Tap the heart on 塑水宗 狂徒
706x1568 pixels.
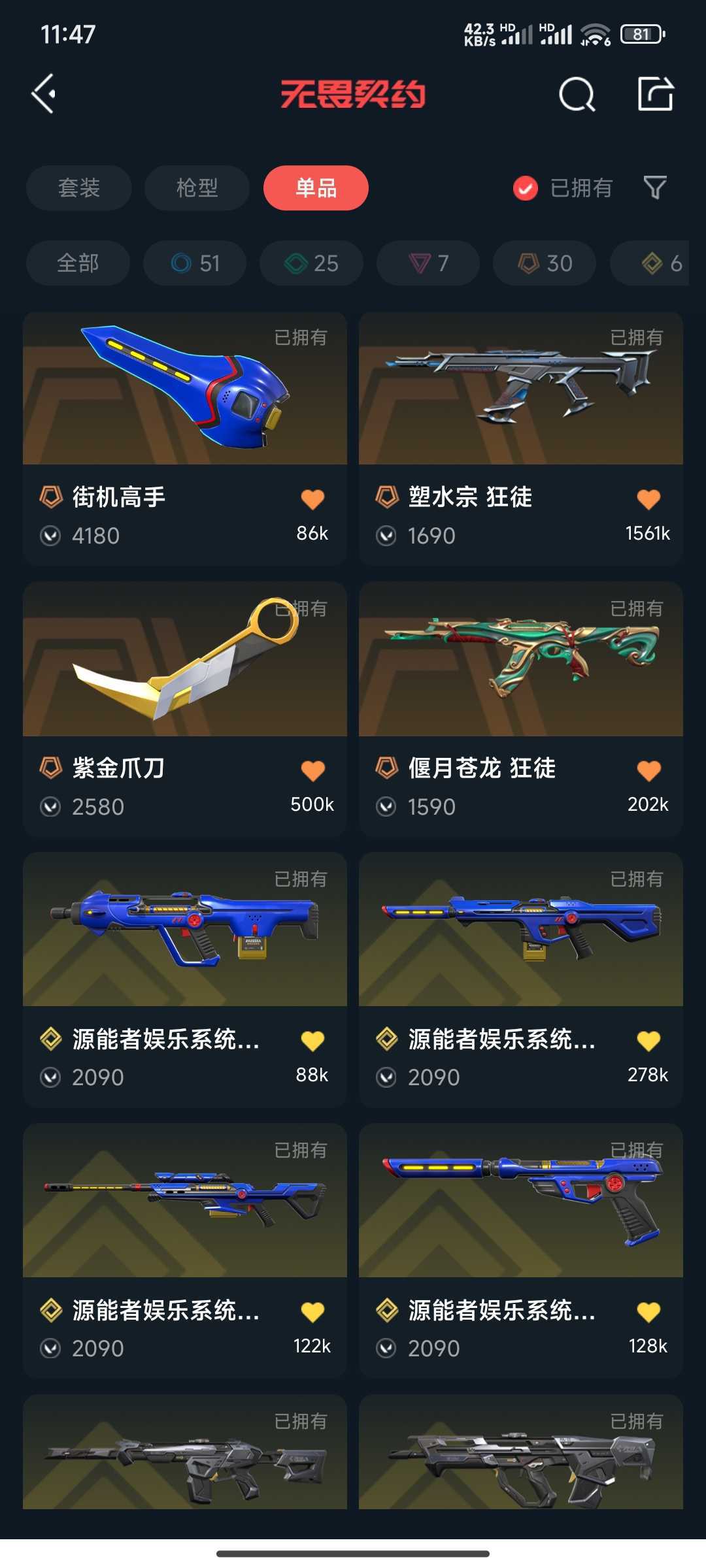648,500
